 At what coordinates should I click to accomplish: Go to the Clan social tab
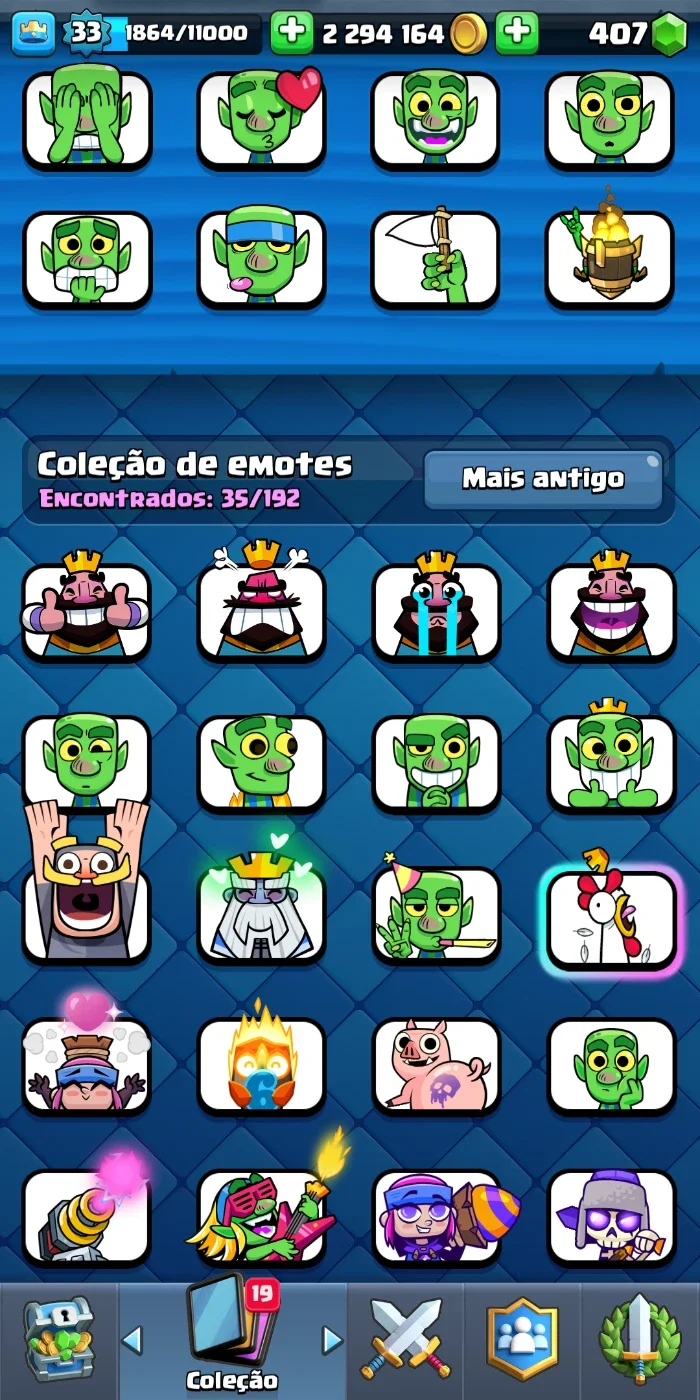coord(523,1338)
